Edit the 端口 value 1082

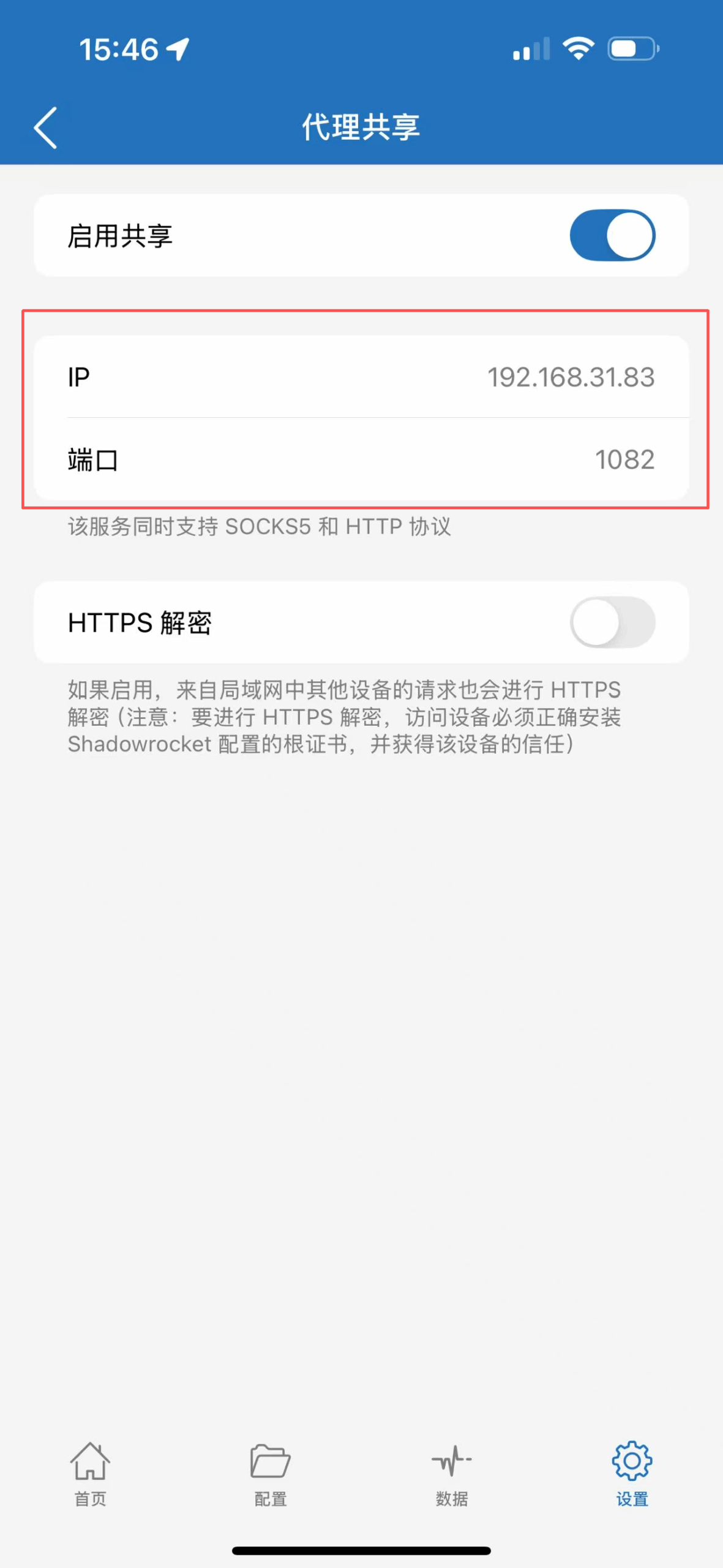point(624,459)
